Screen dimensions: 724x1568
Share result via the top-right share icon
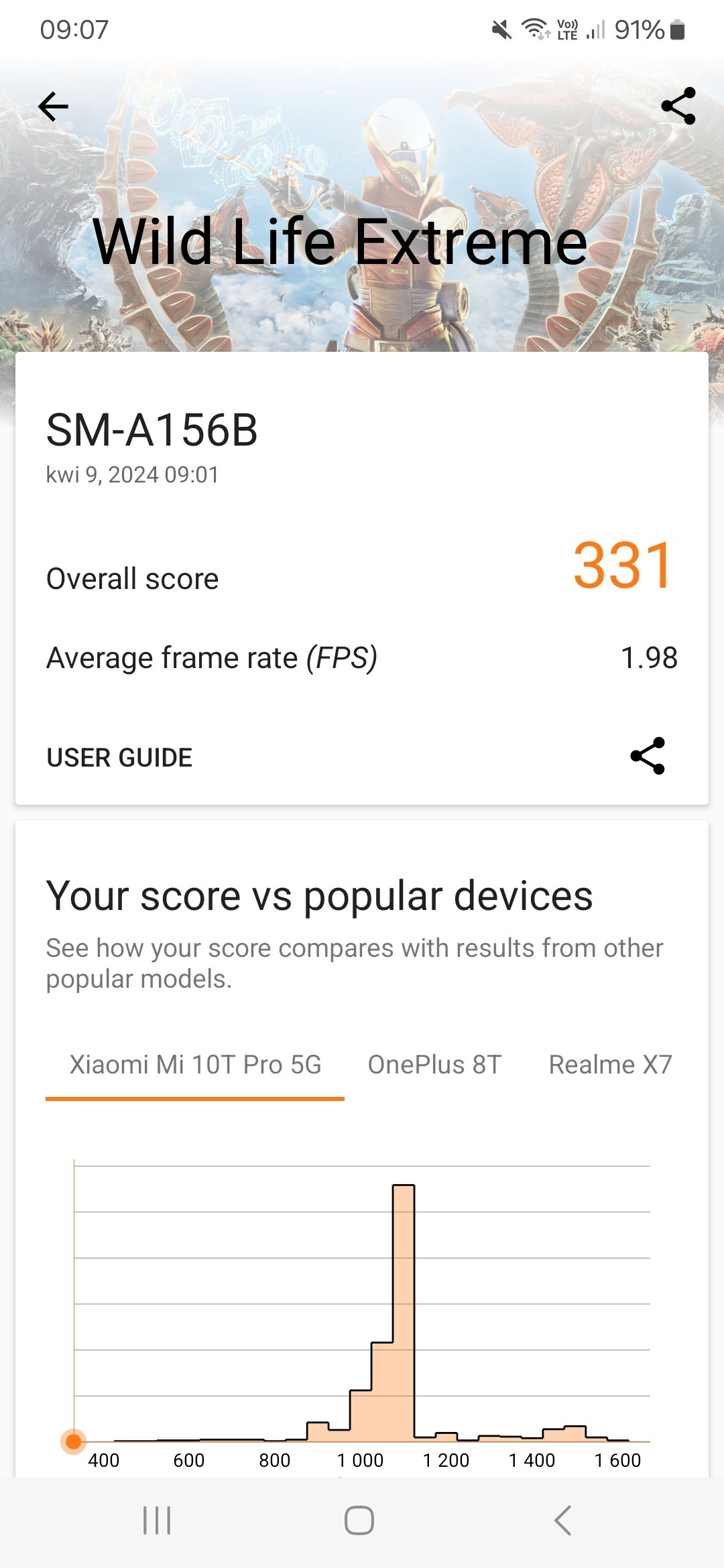678,106
